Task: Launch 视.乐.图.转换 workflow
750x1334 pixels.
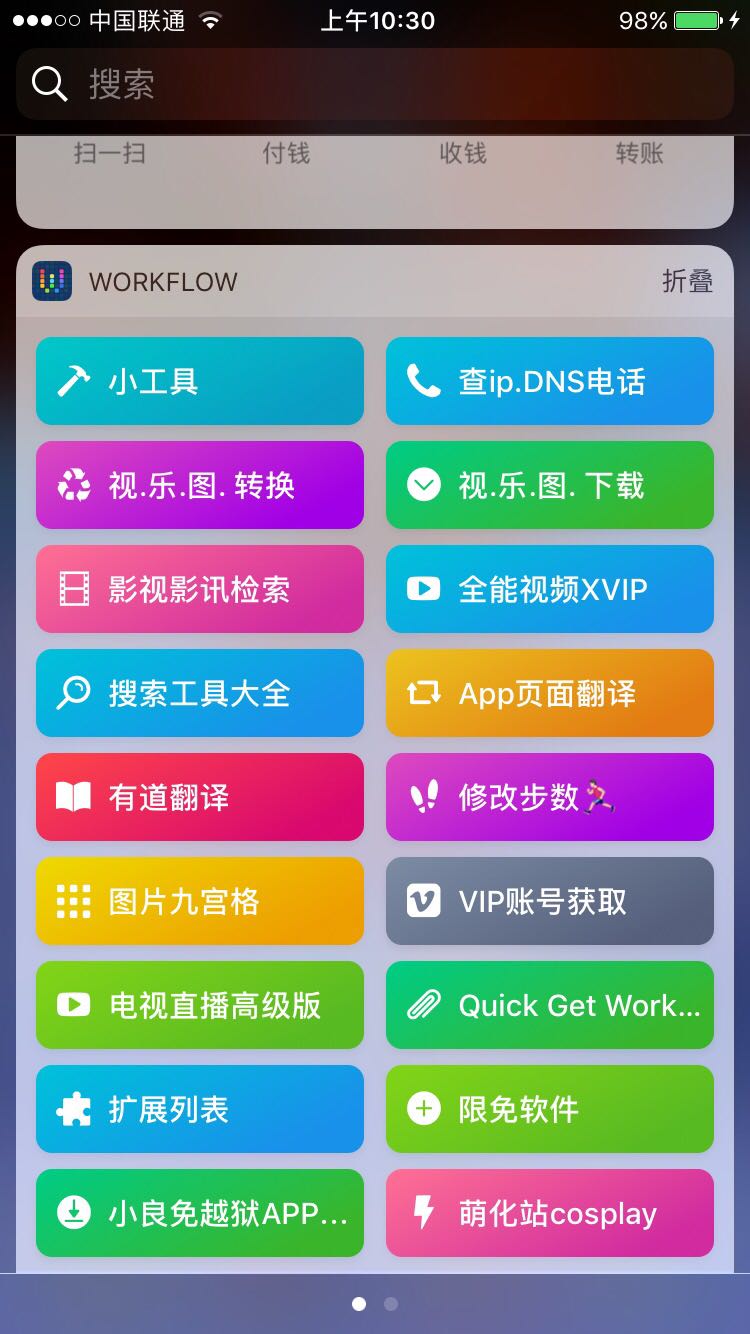Action: pyautogui.click(x=200, y=485)
